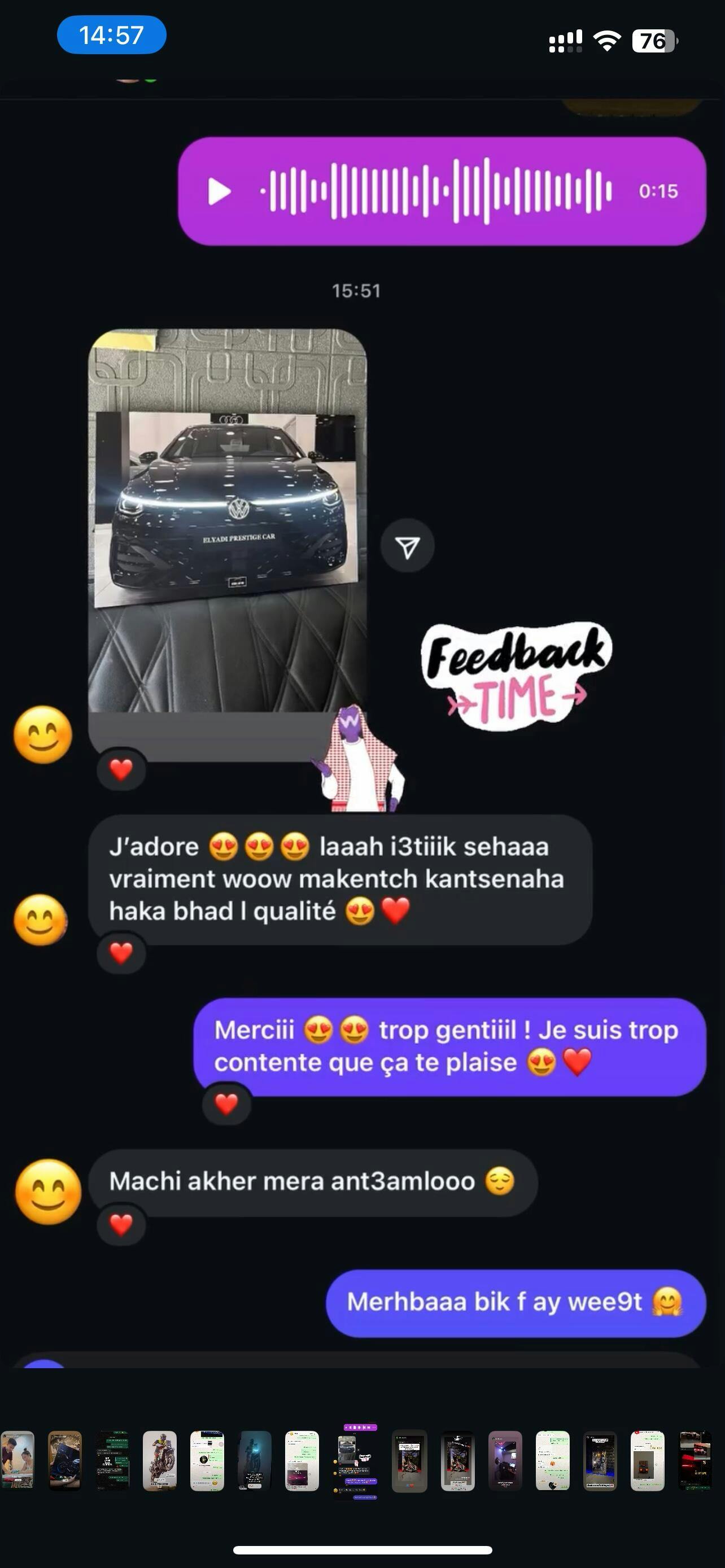Jump to the last thumbnail with red cars
Screen dimensions: 725x1568
coord(695,1460)
